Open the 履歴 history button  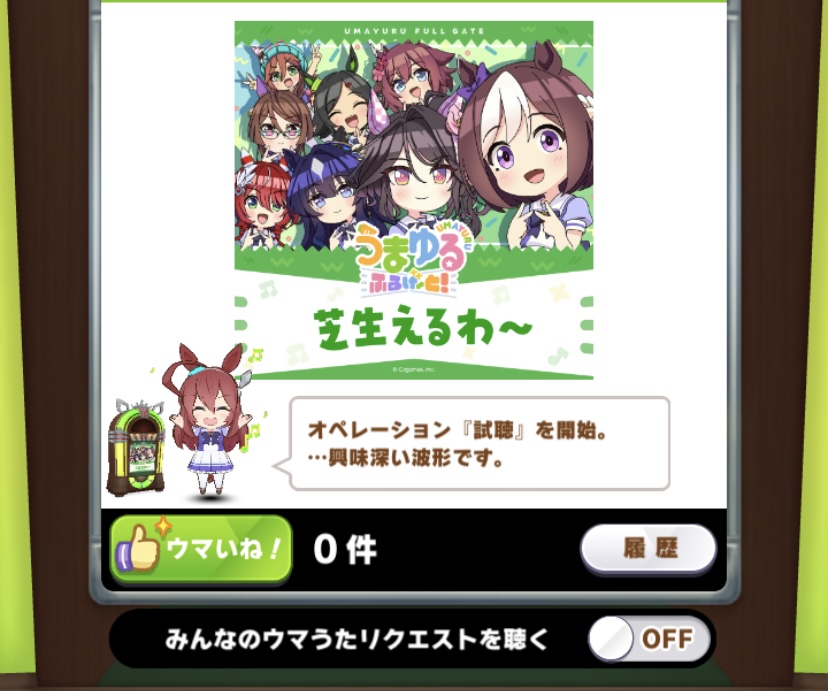(x=649, y=548)
